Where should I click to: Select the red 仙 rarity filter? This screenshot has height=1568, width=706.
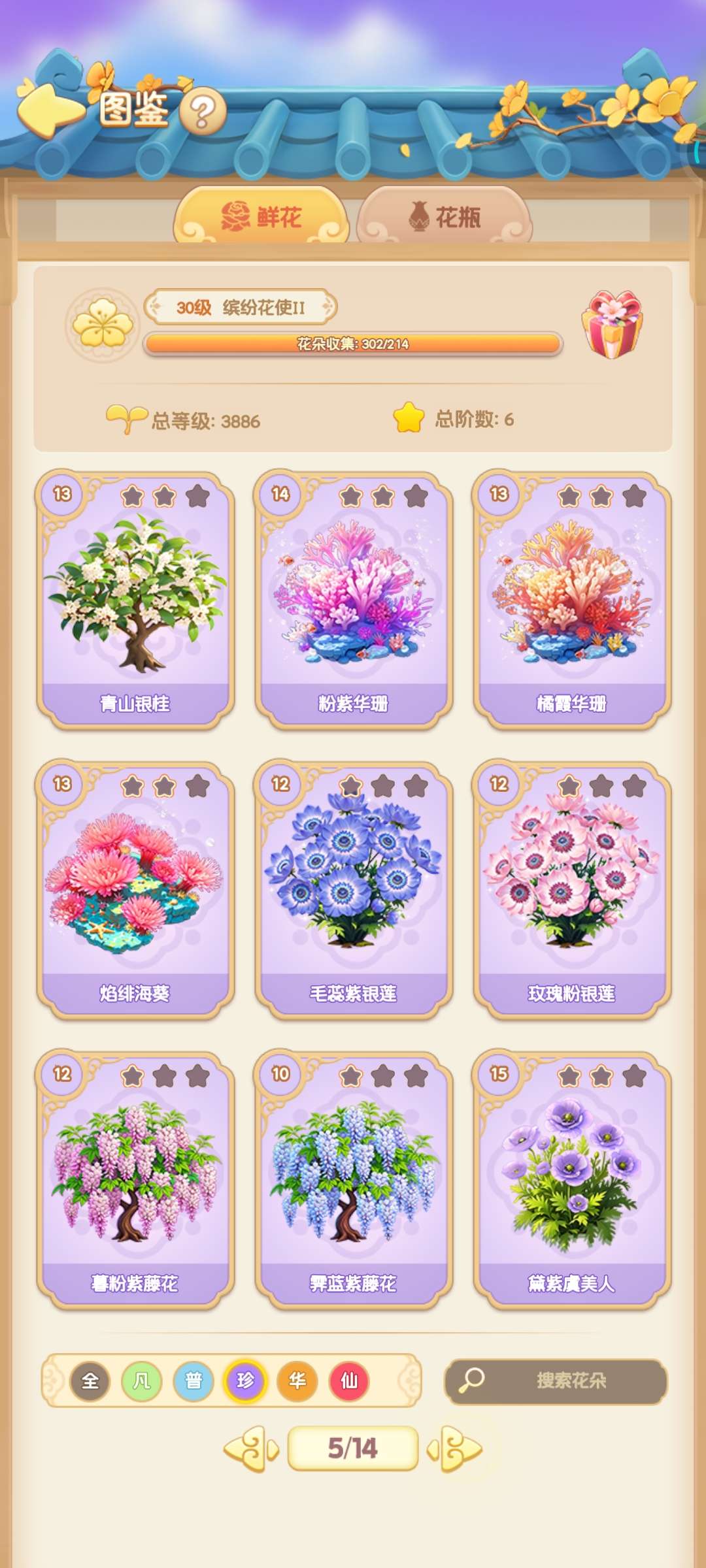tap(349, 1380)
